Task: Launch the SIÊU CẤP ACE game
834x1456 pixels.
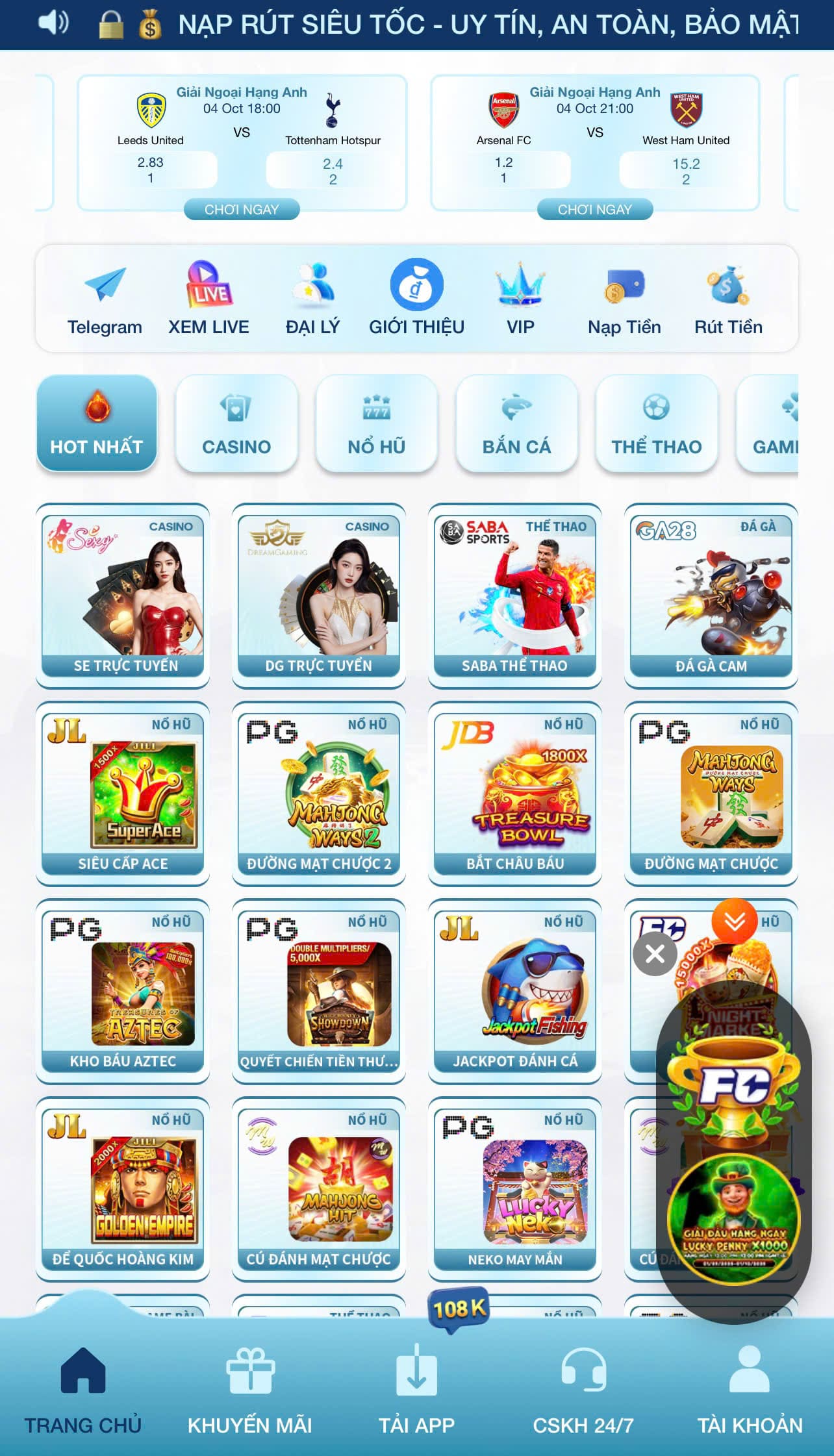Action: tap(123, 794)
